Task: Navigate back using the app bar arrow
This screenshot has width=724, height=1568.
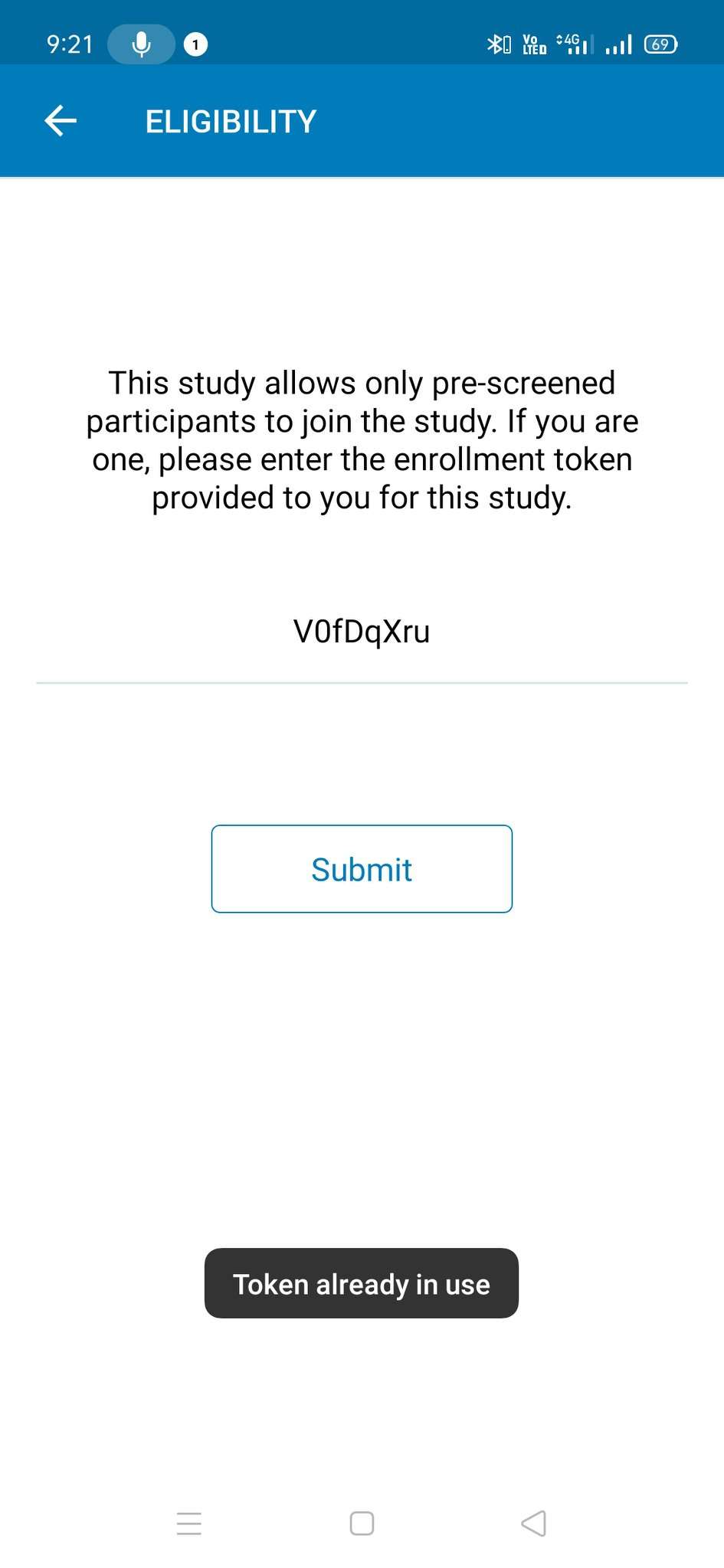Action: (x=60, y=120)
